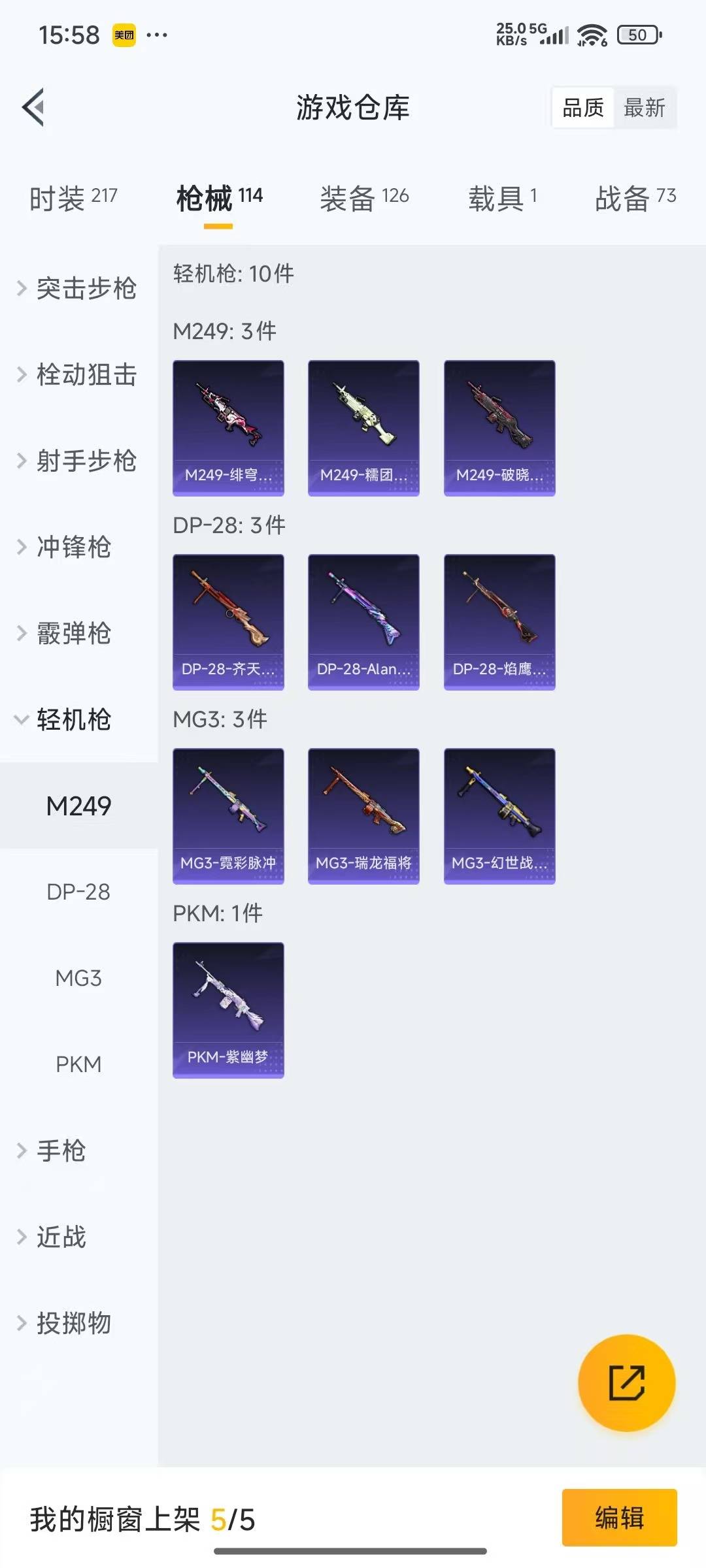The height and width of the screenshot is (1568, 706).
Task: Open the M249-糯团 skin tile
Action: tap(363, 428)
